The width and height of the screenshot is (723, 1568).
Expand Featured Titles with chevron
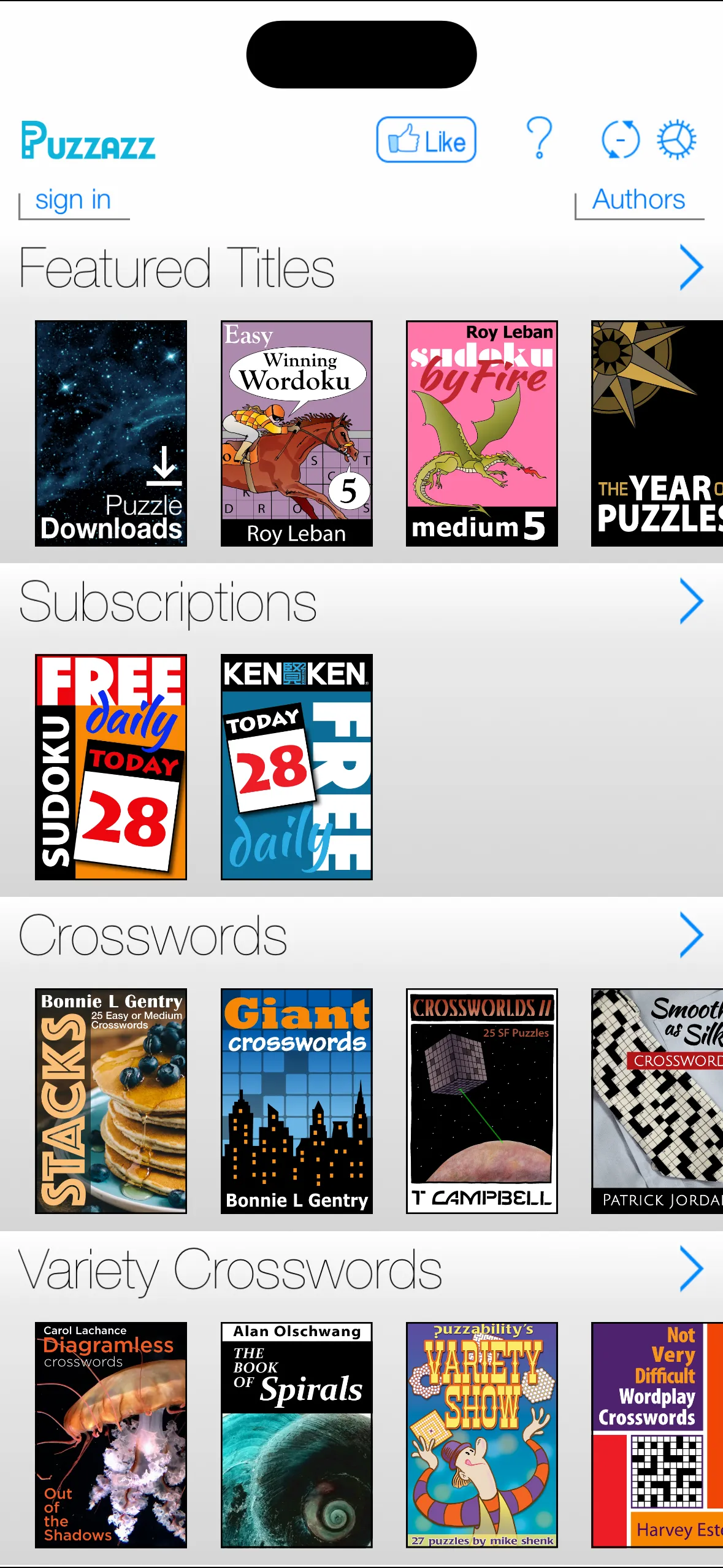coord(691,267)
